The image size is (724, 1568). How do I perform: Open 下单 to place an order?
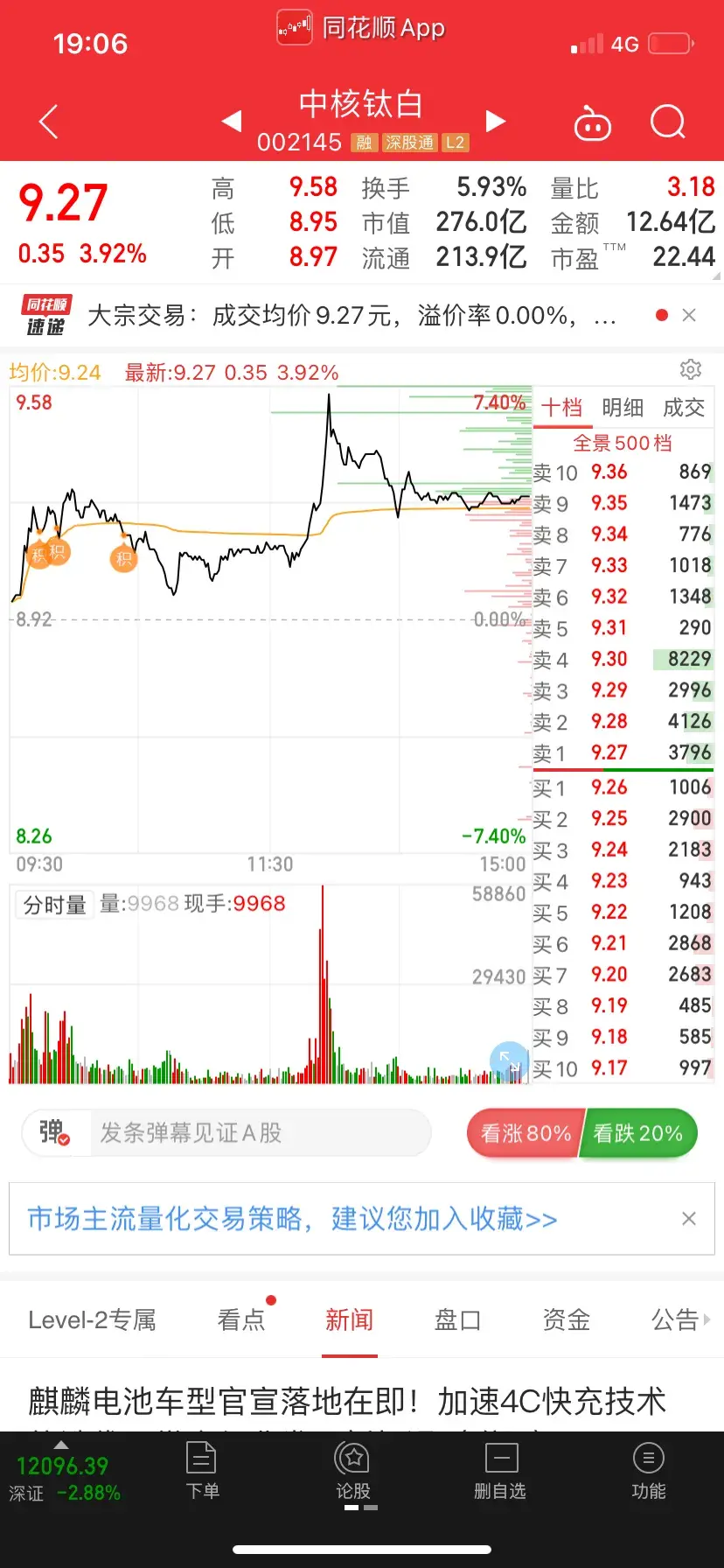(202, 1472)
